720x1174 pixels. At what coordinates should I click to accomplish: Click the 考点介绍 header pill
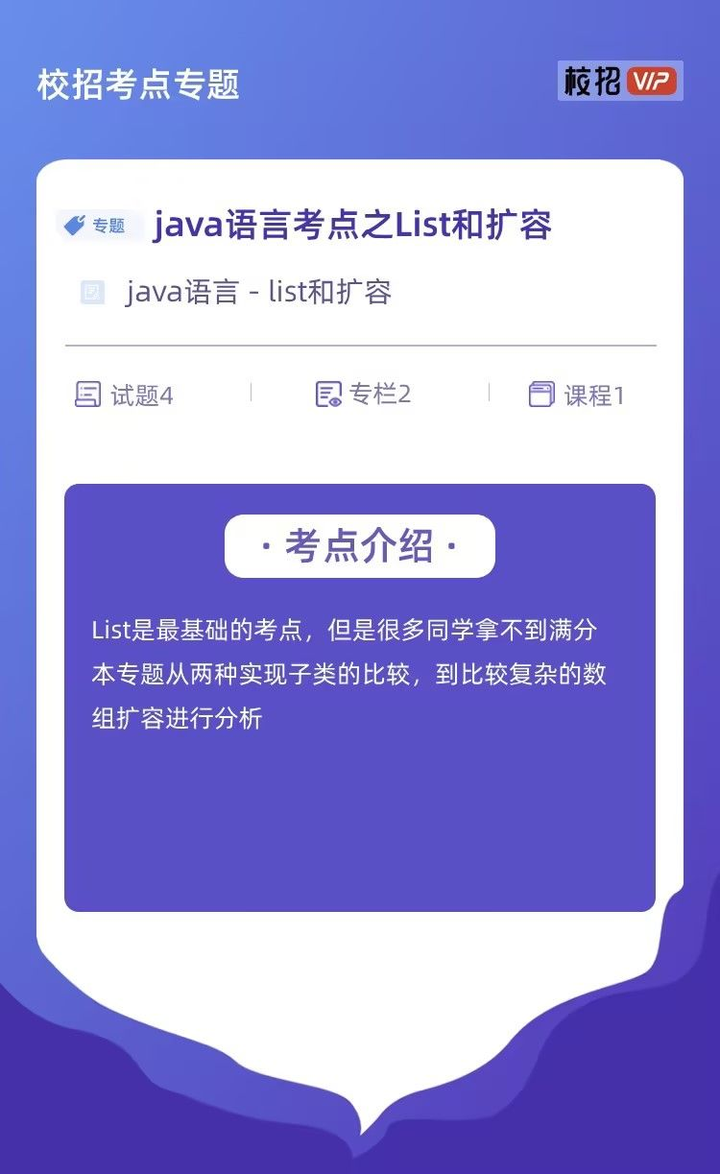pyautogui.click(x=358, y=545)
